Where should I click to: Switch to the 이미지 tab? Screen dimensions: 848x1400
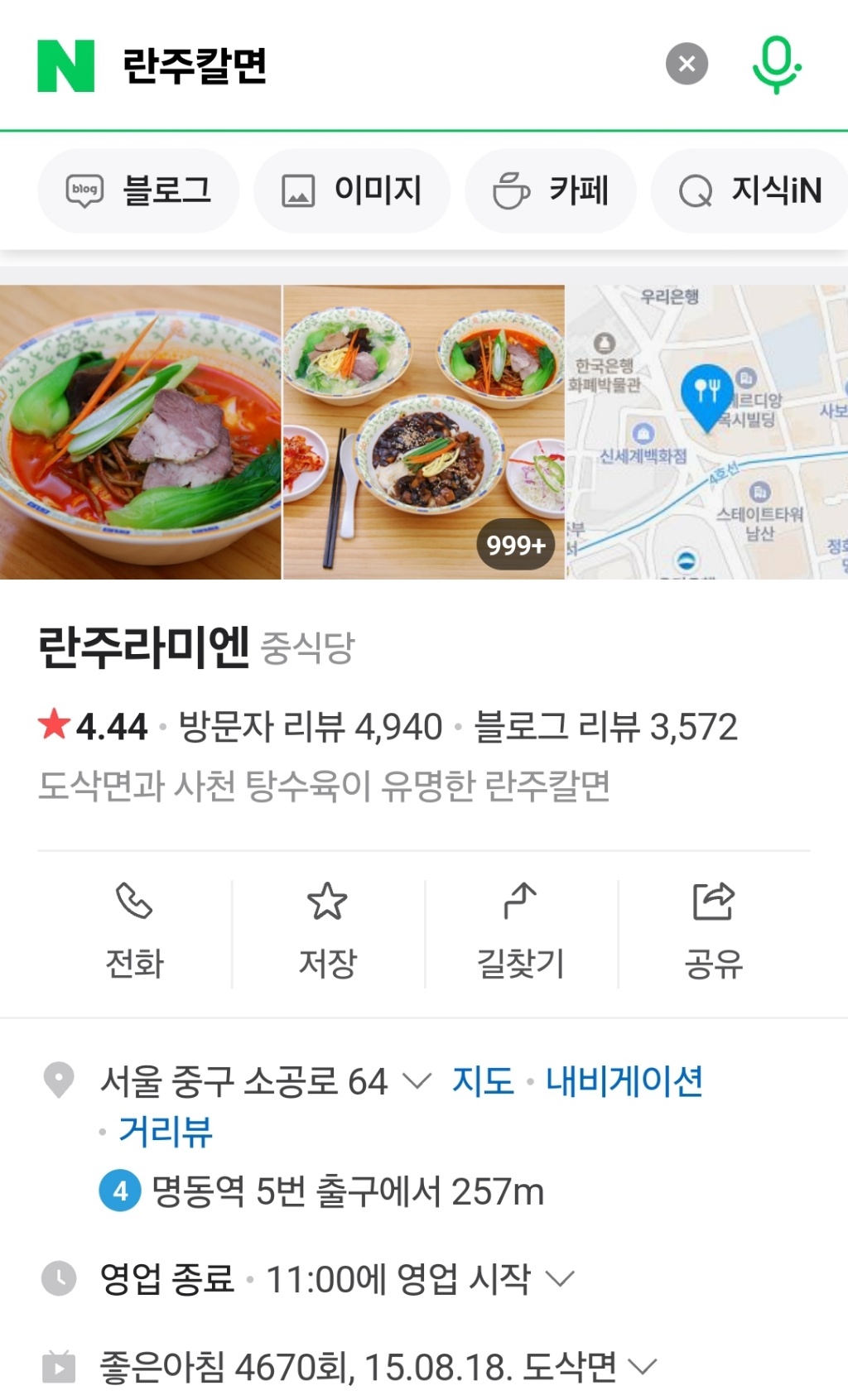pyautogui.click(x=351, y=190)
